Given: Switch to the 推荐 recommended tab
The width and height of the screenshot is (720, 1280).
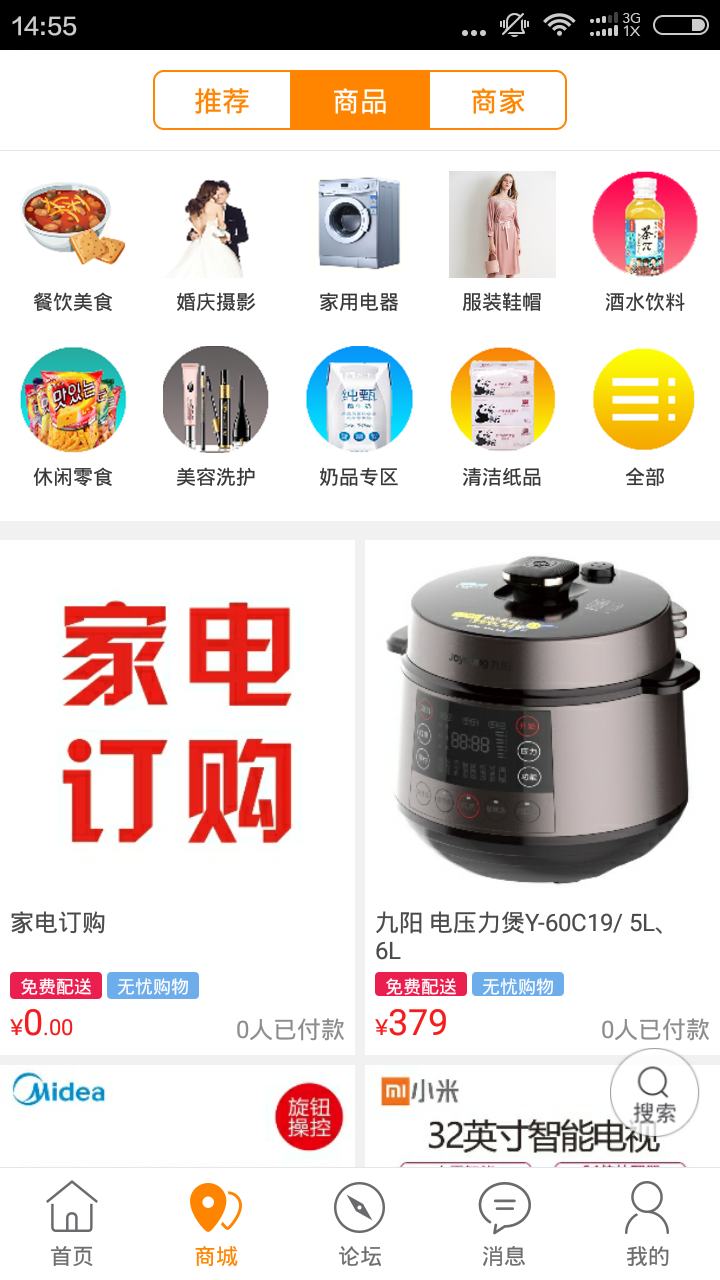Looking at the screenshot, I should 221,100.
